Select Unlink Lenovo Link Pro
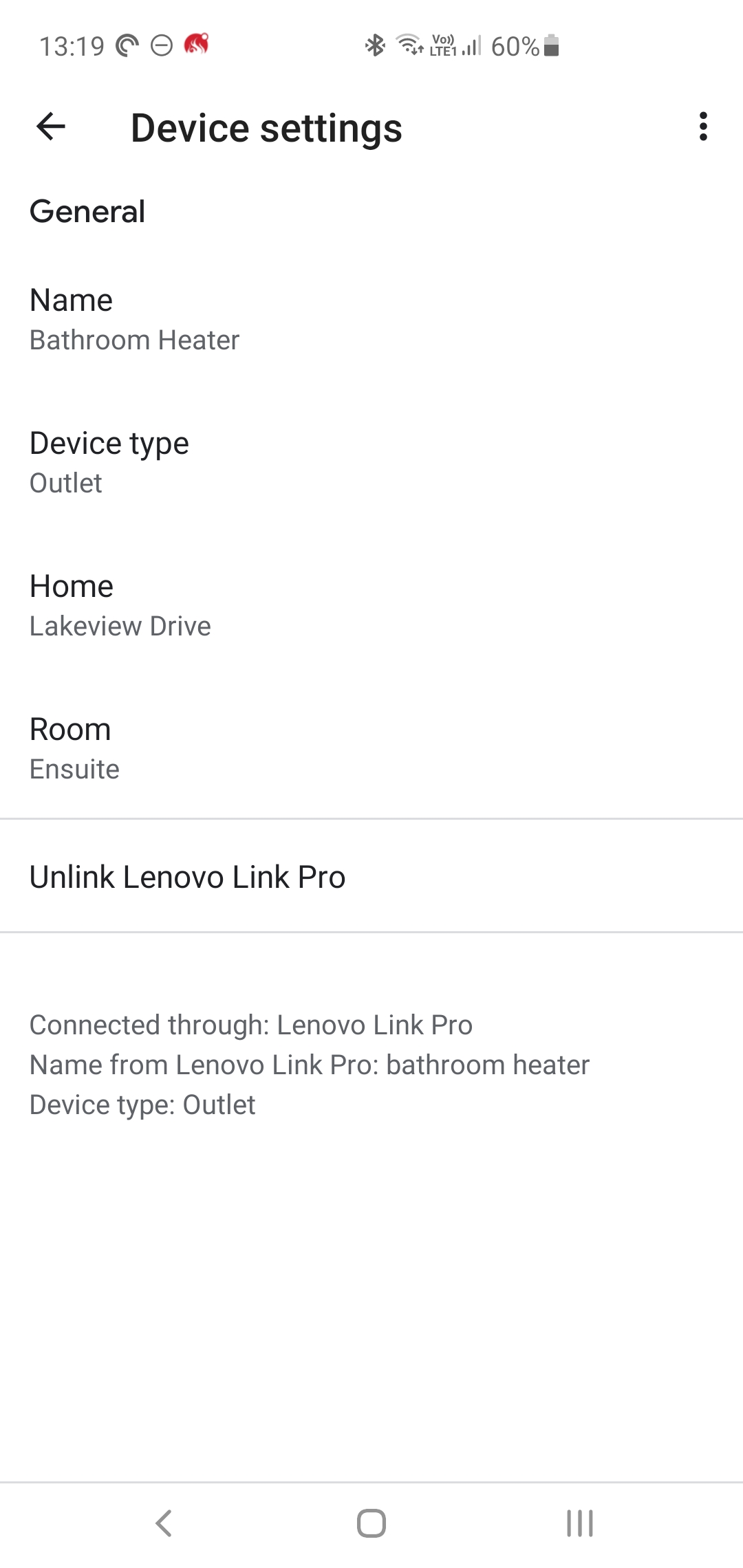Screen dimensions: 743x1568 point(371,877)
